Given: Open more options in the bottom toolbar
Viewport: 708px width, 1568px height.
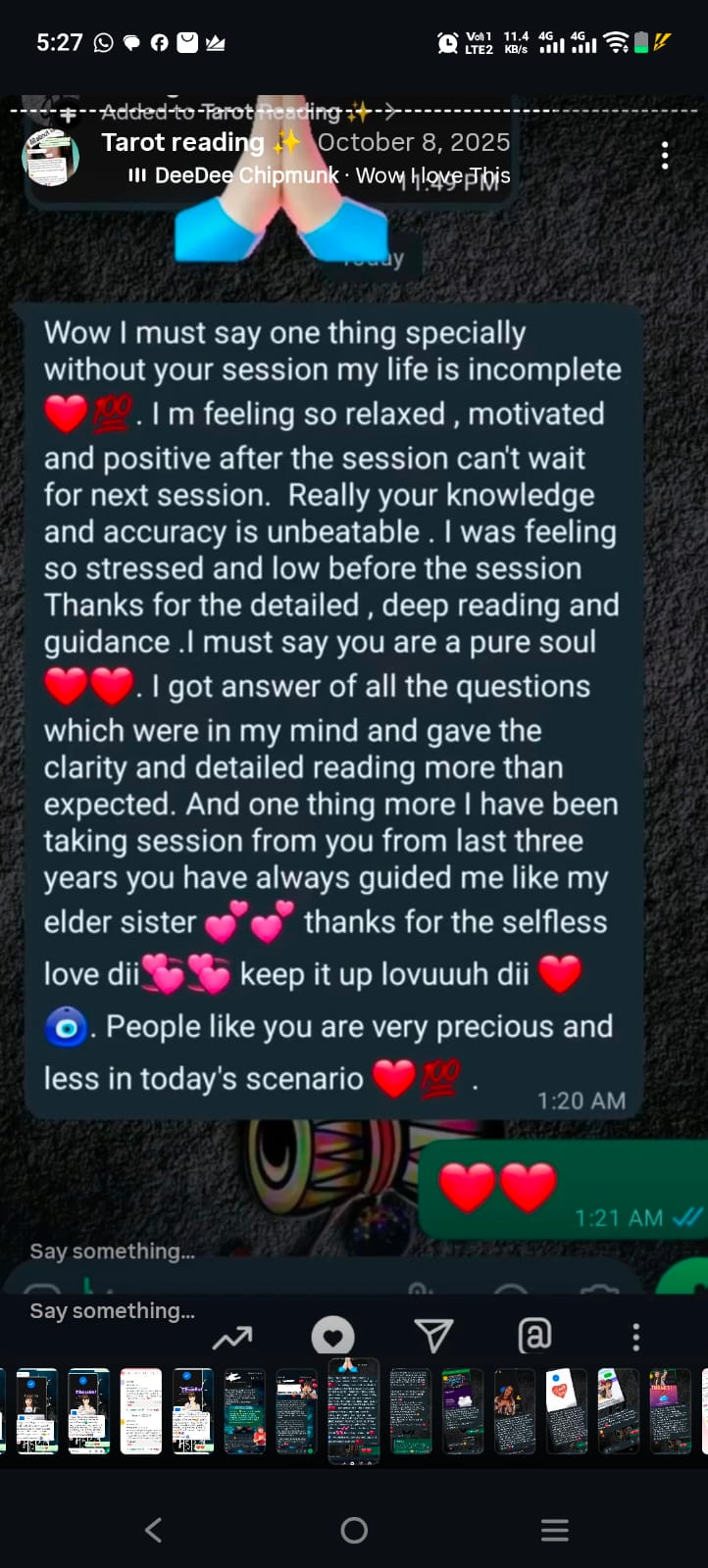Looking at the screenshot, I should (636, 1337).
